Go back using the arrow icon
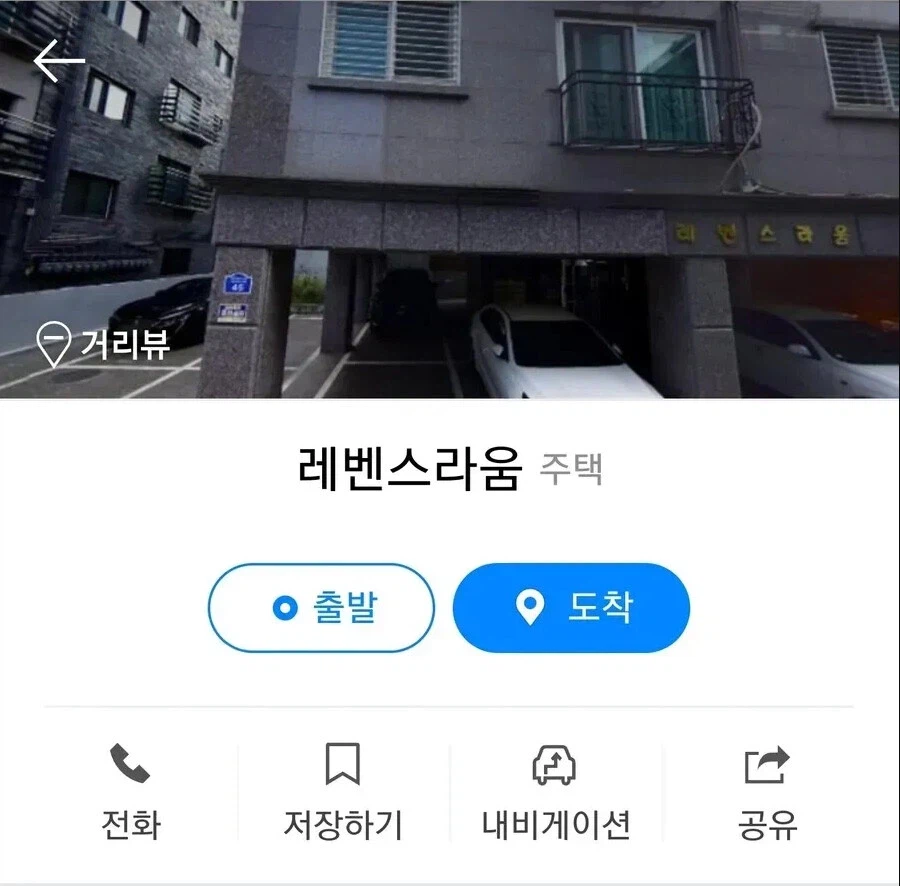Viewport: 900px width, 886px height. pyautogui.click(x=59, y=62)
